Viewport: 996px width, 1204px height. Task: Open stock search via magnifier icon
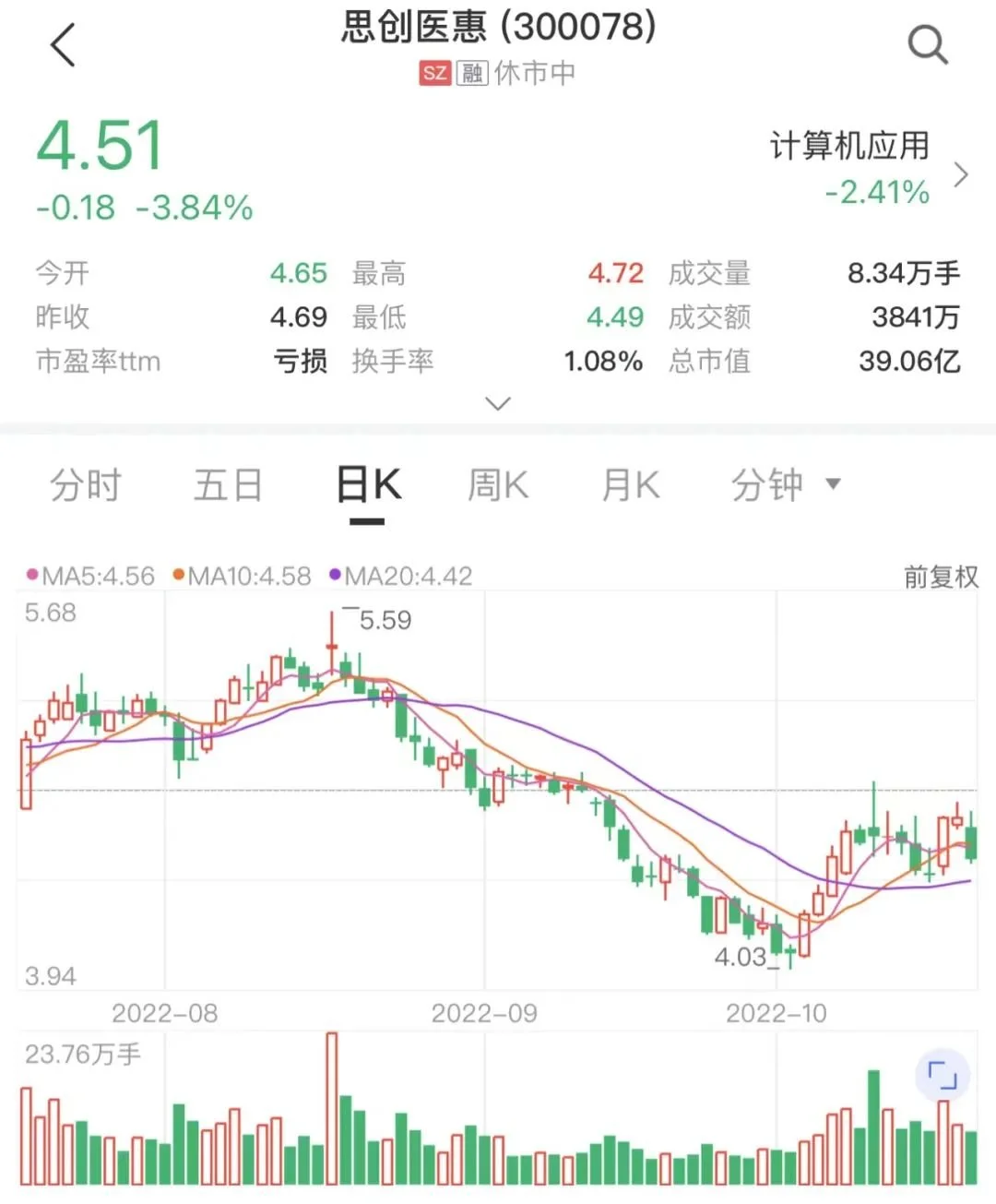[928, 44]
